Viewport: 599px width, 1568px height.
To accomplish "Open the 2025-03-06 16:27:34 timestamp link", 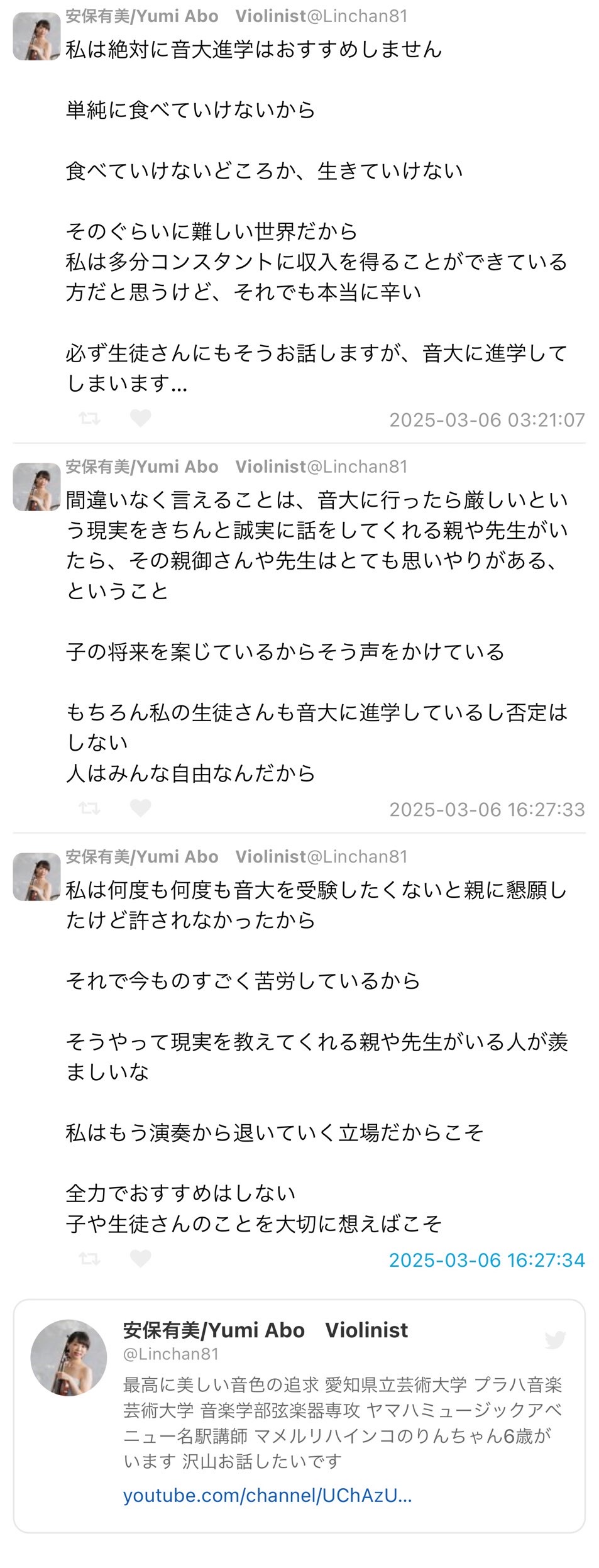I will [x=486, y=1260].
